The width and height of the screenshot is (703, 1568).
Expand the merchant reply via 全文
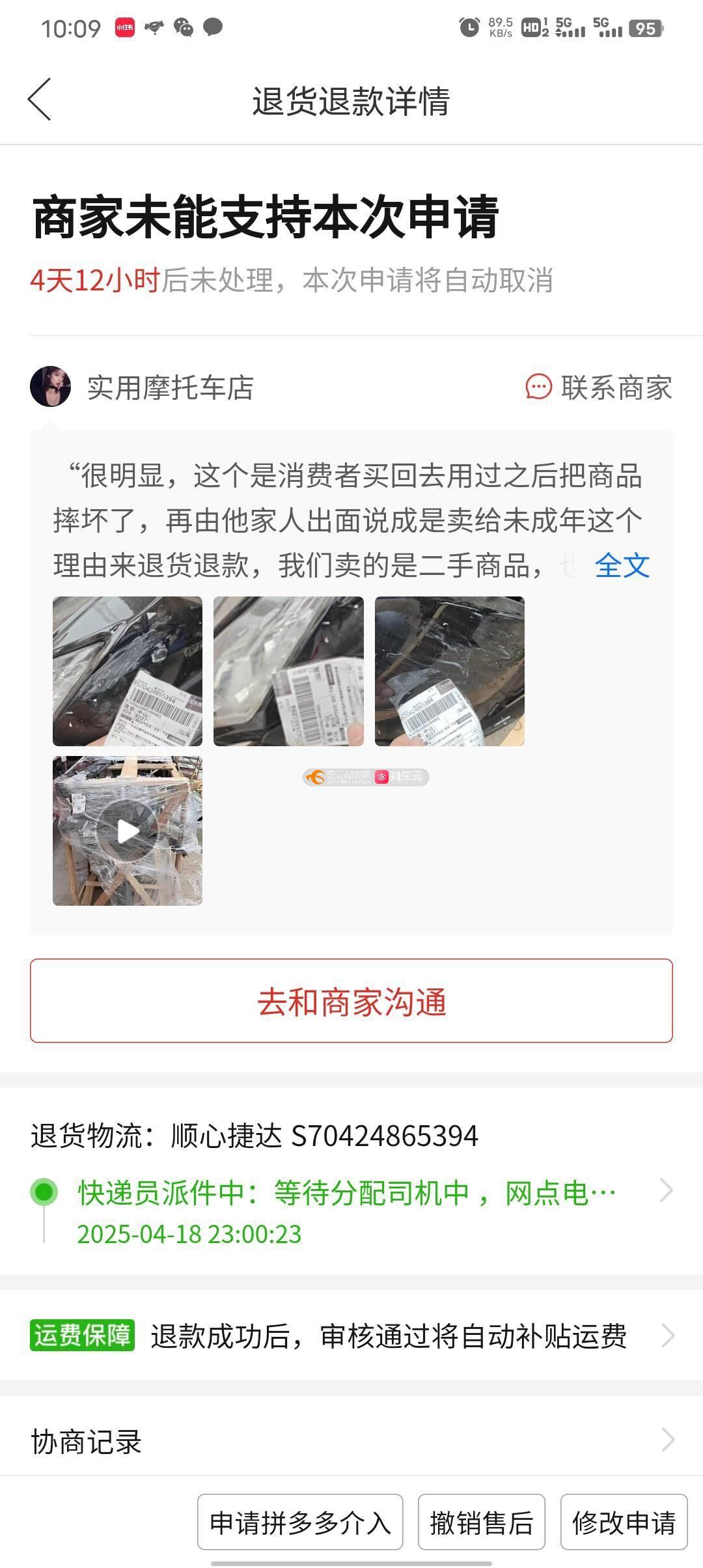[x=622, y=565]
